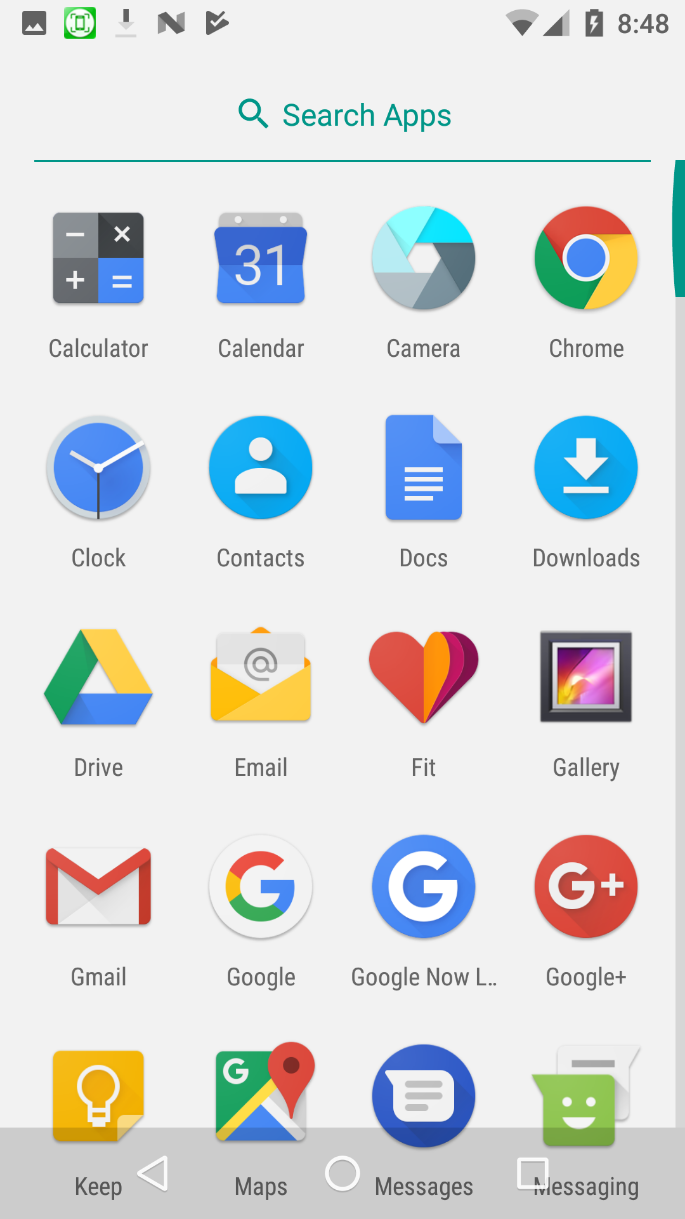This screenshot has height=1219, width=685.
Task: Open the Calculator app
Action: coord(98,258)
